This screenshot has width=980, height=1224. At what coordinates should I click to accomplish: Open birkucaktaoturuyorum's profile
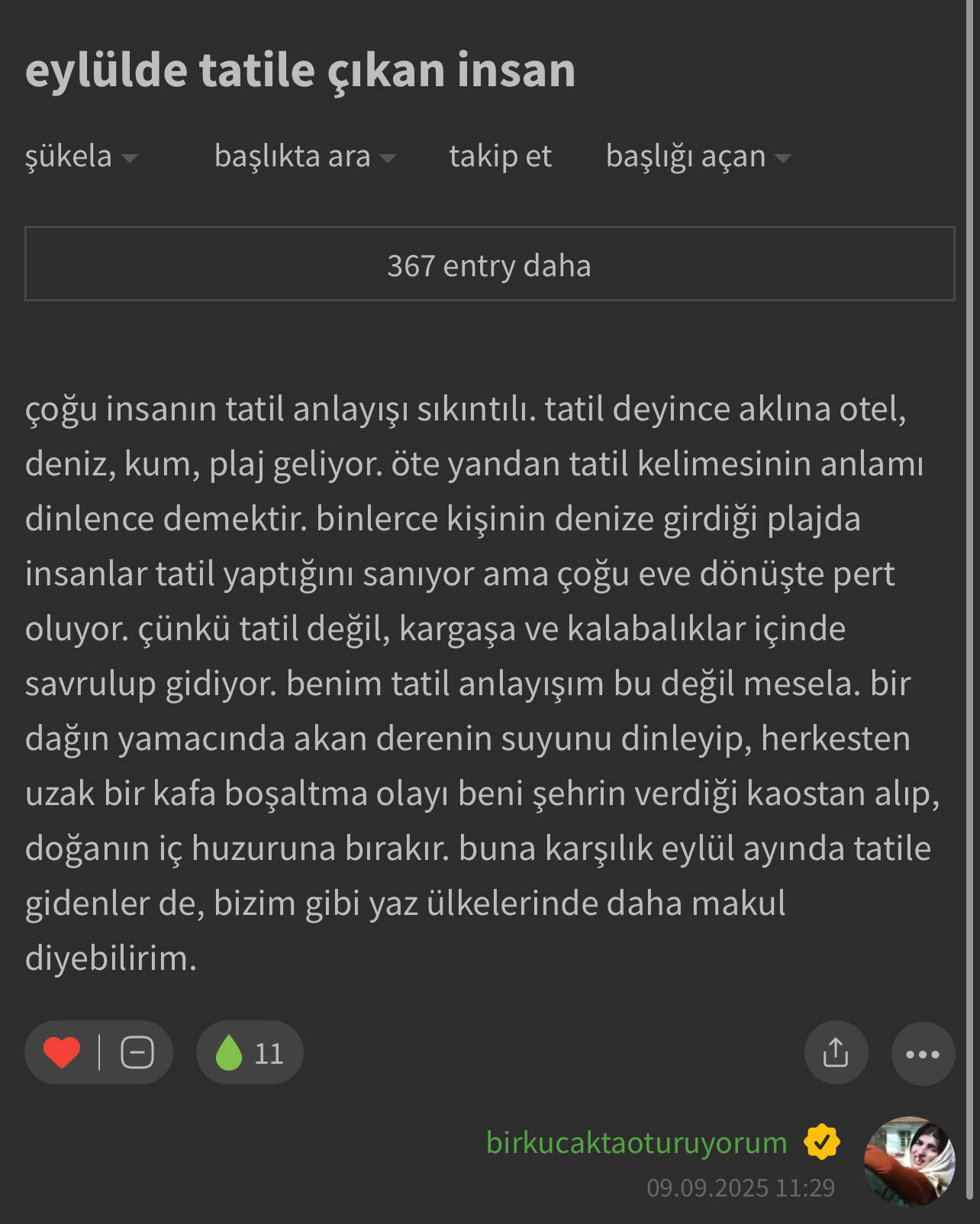(x=637, y=1143)
